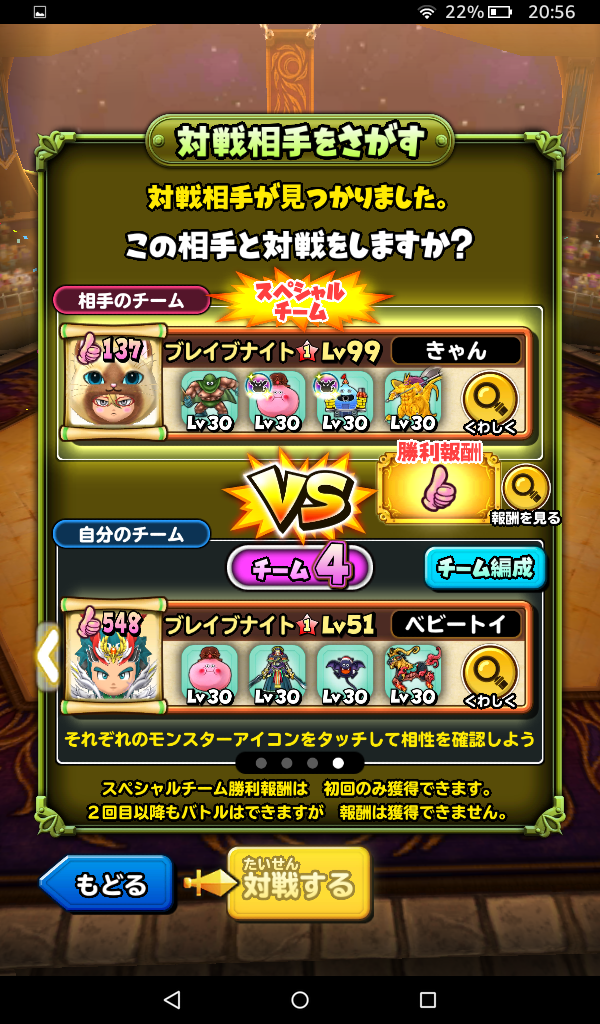Tap the team page indicator dots
600x1024 pixels.
coord(300,762)
